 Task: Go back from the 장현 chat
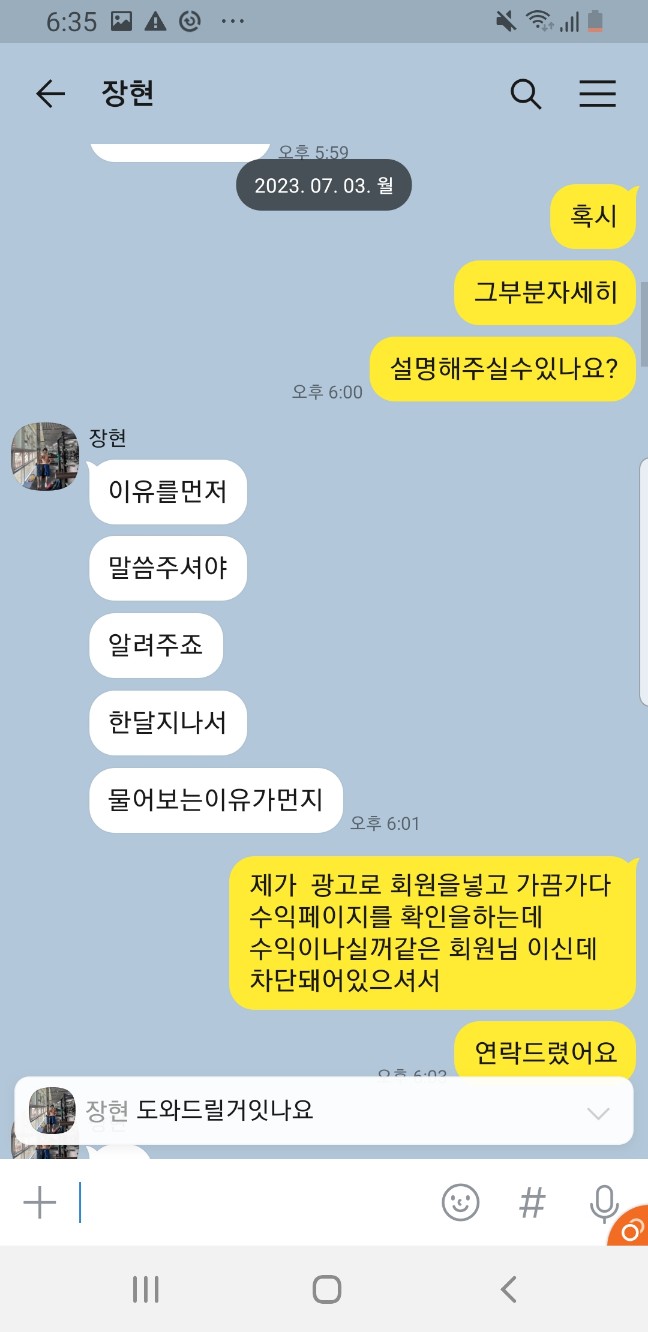click(x=49, y=94)
